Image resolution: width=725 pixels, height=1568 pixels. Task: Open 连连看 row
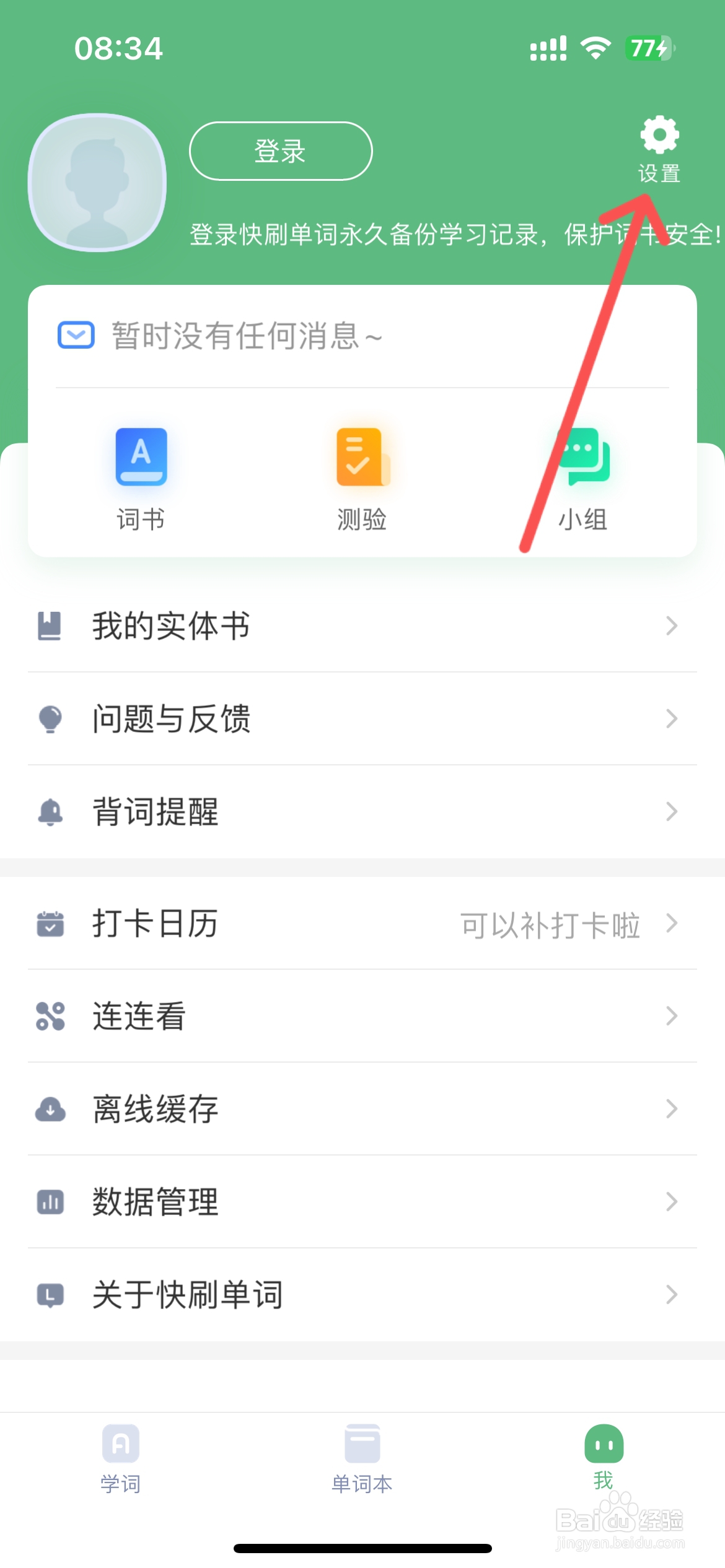coord(362,1016)
